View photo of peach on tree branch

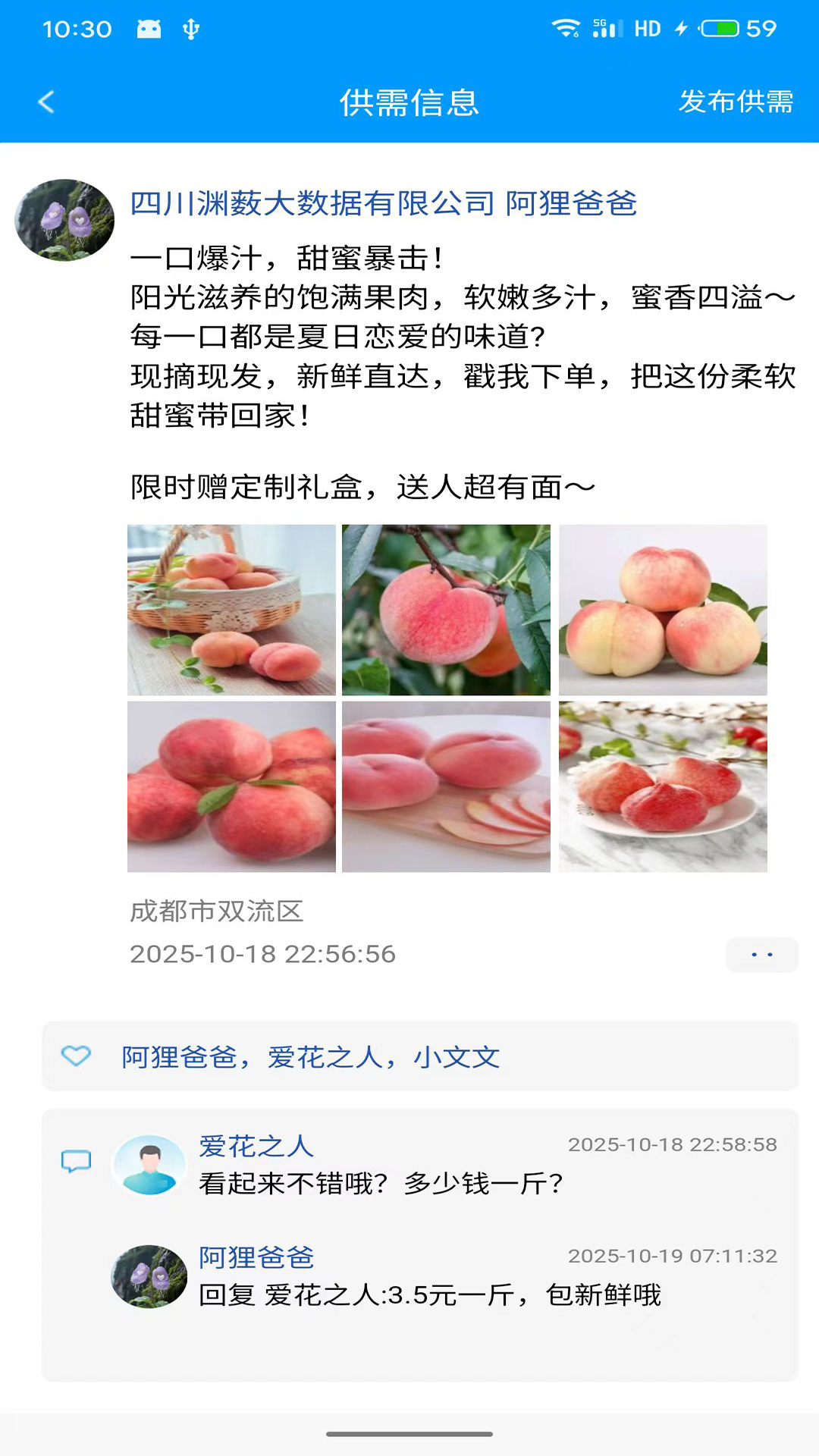click(x=446, y=610)
